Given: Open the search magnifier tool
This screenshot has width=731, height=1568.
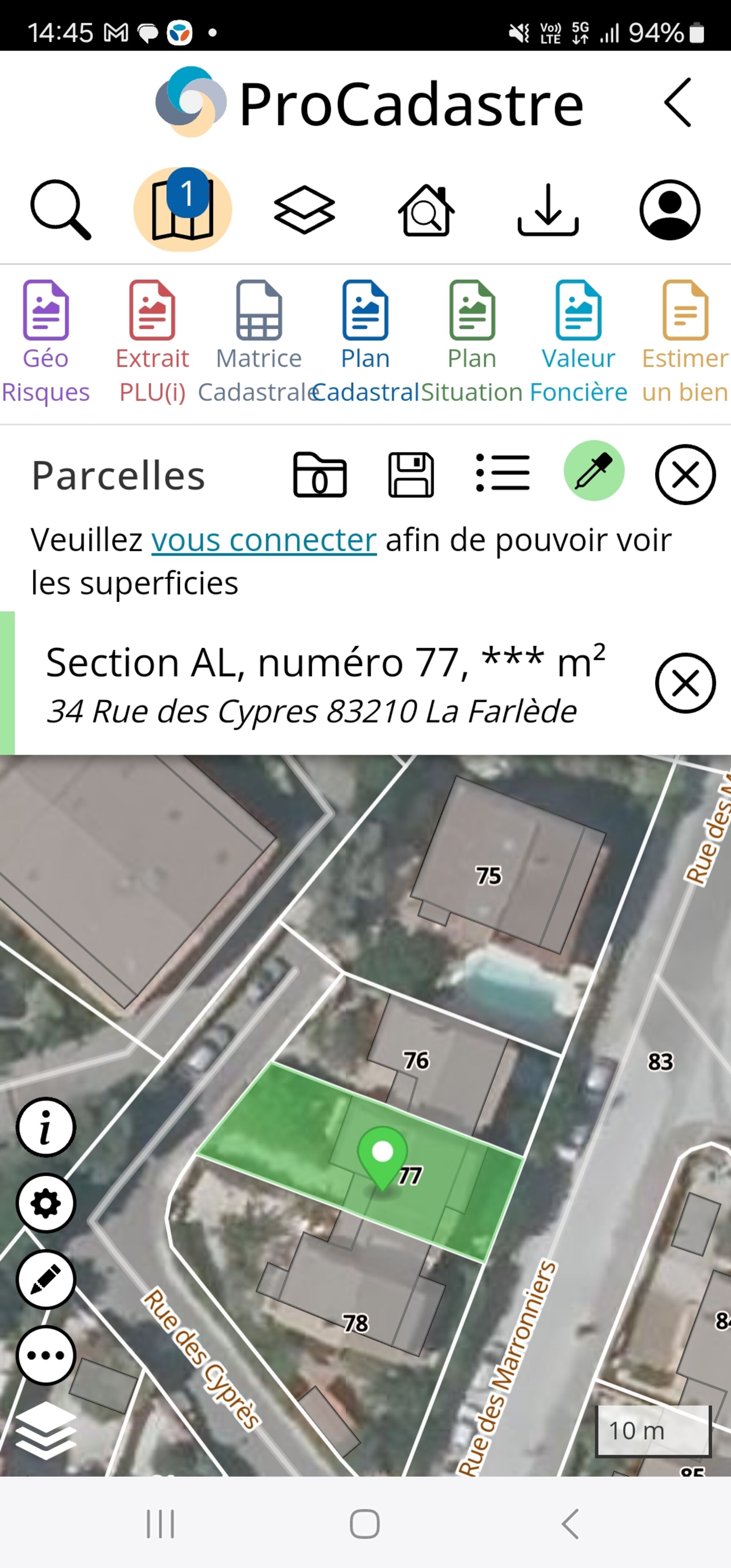Looking at the screenshot, I should click(60, 210).
